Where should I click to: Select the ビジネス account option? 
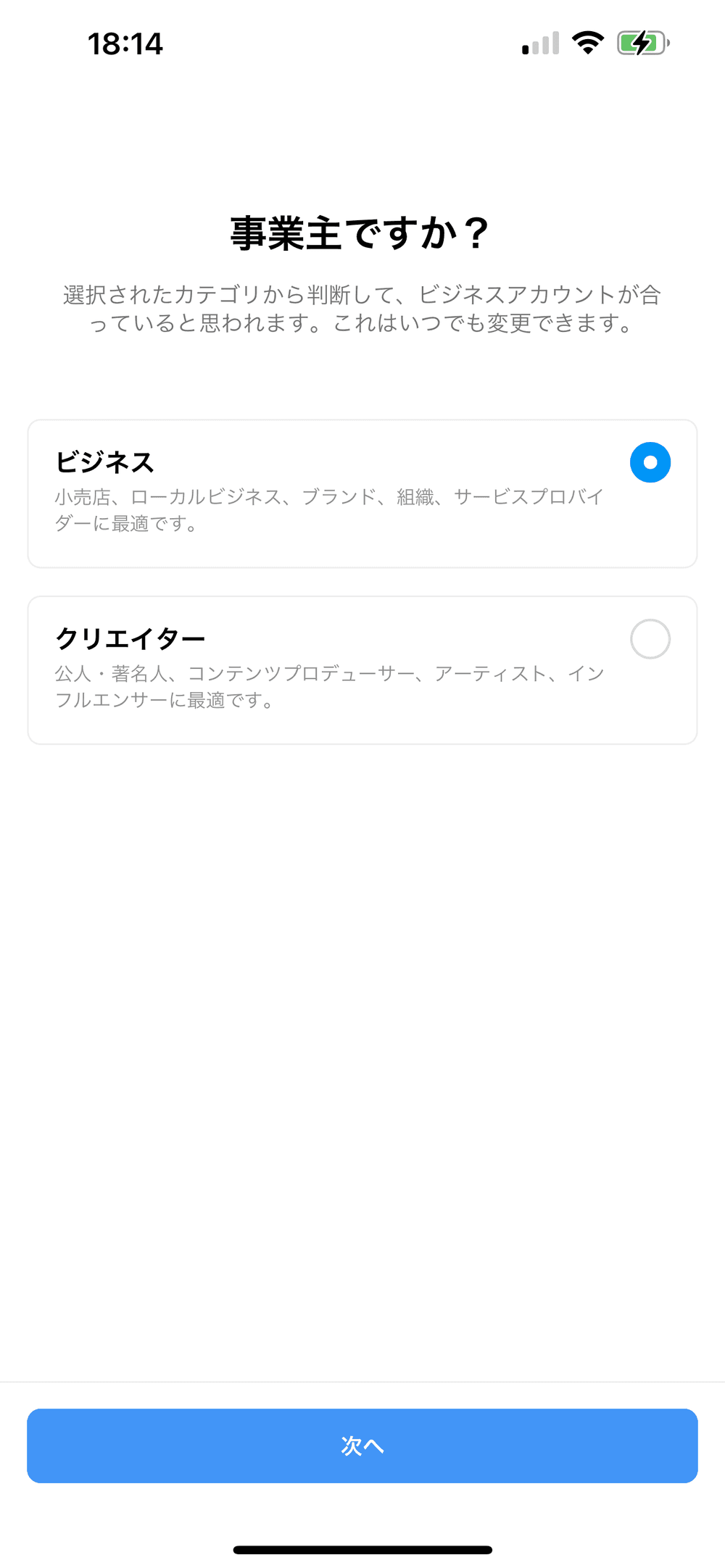(x=650, y=462)
